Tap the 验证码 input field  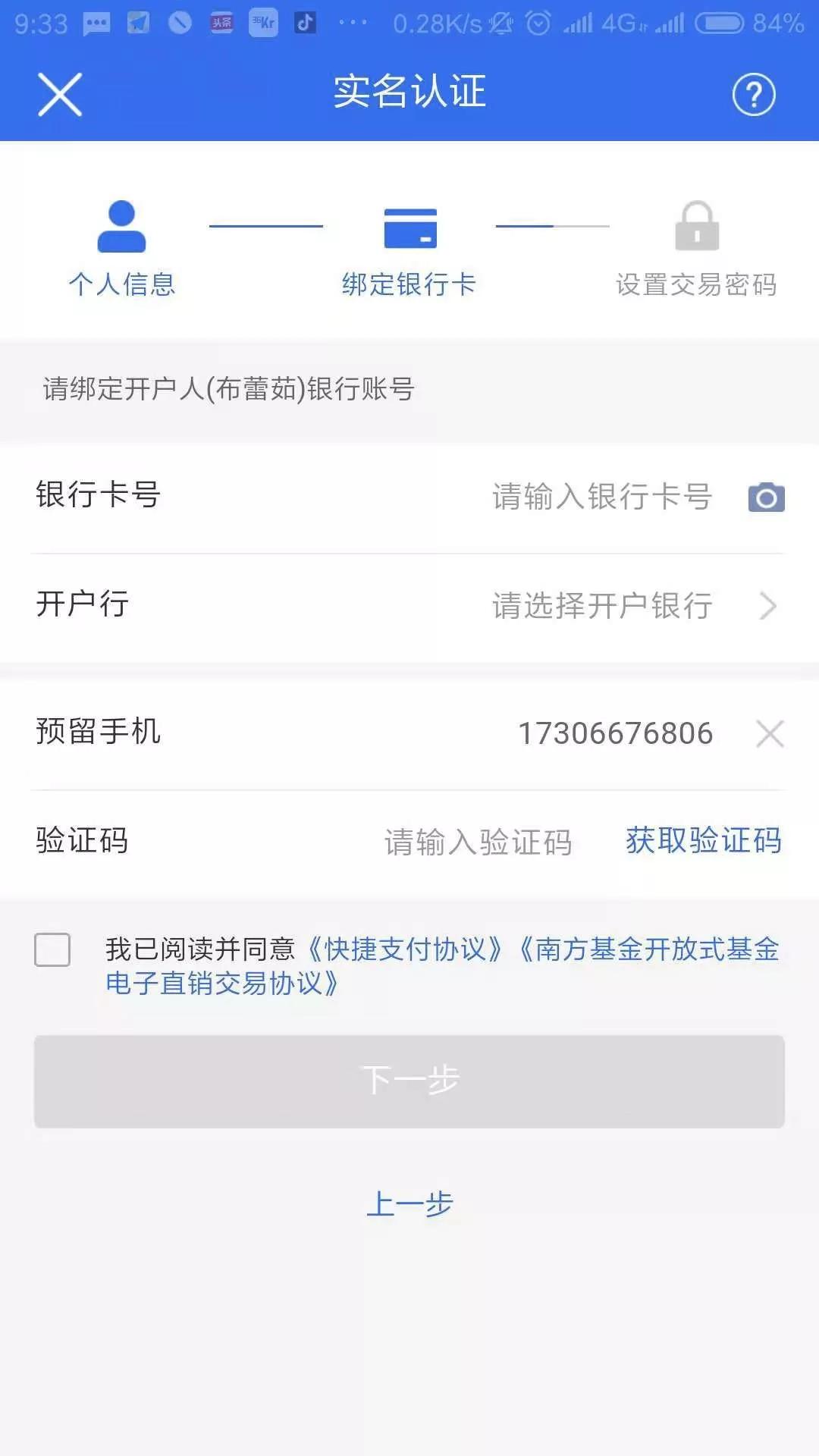pos(478,843)
